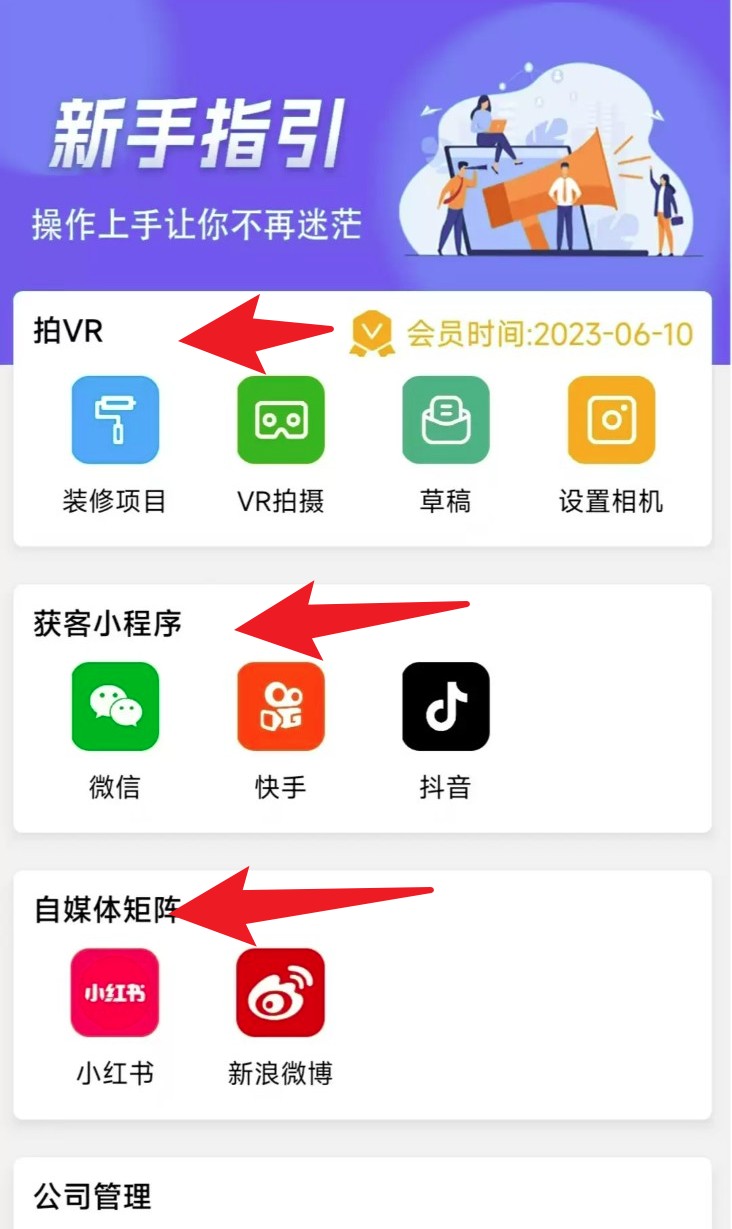Open 装修项目 renovation projects
The image size is (732, 1229).
coord(115,420)
